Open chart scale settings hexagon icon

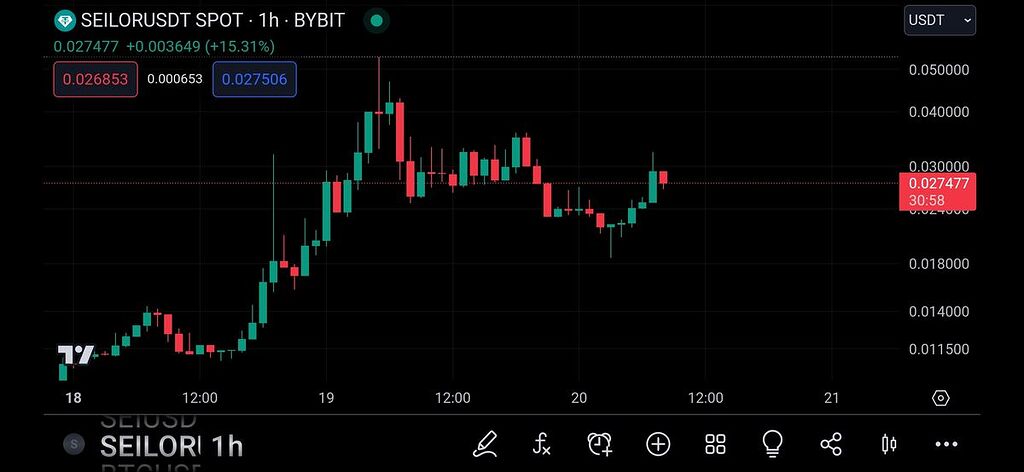940,398
